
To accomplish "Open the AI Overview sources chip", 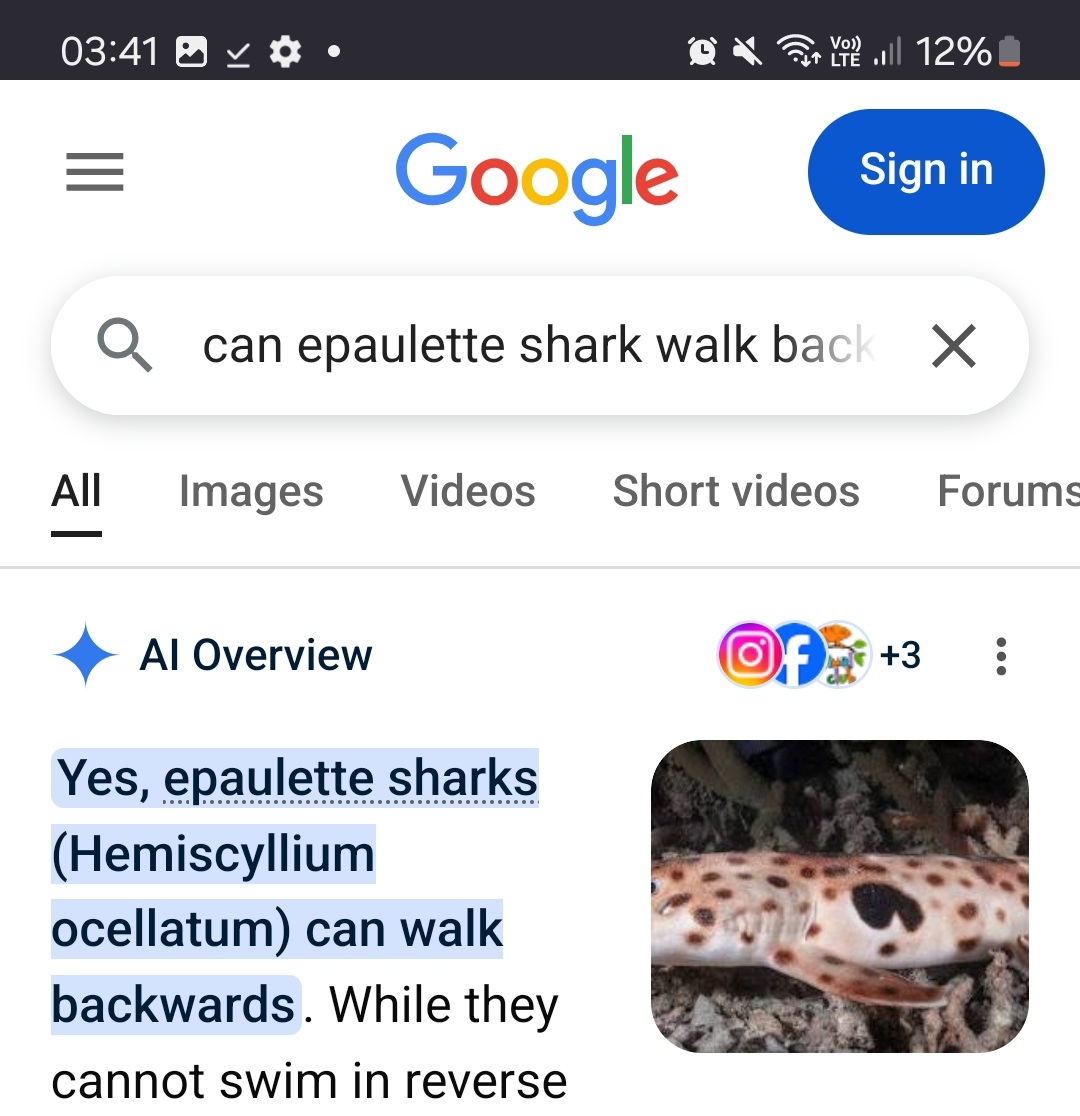I will 819,655.
